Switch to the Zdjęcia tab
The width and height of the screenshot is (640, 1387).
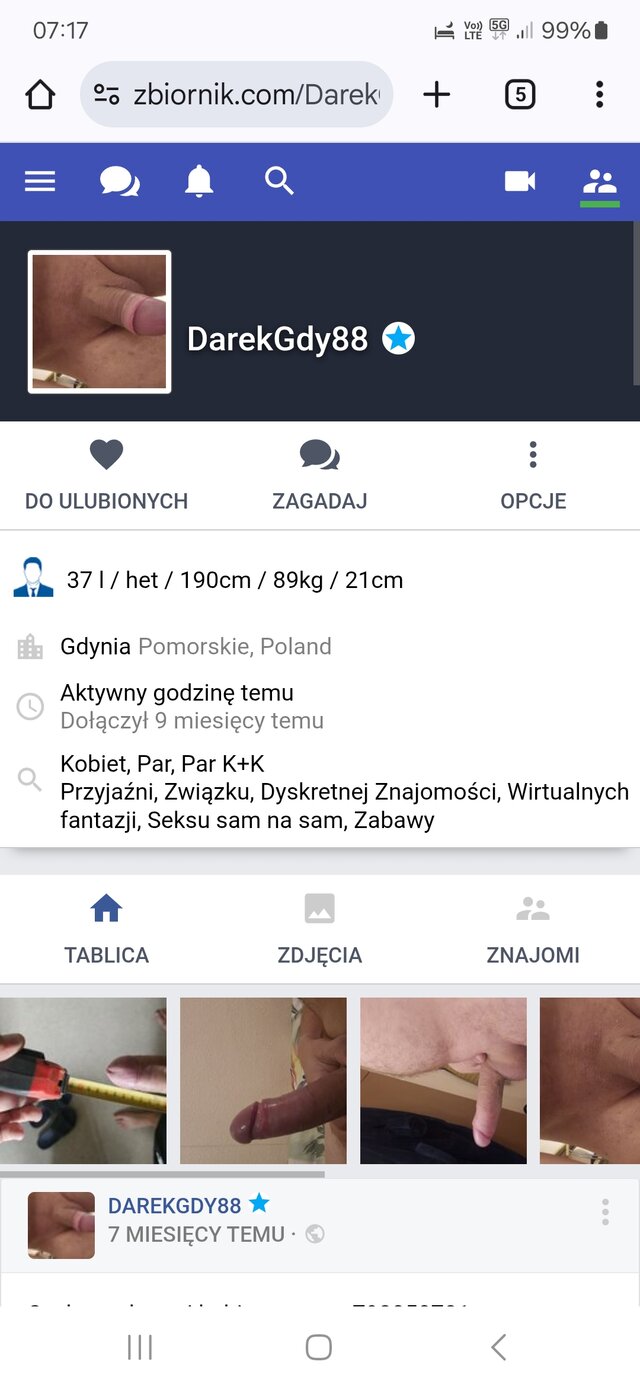click(319, 929)
